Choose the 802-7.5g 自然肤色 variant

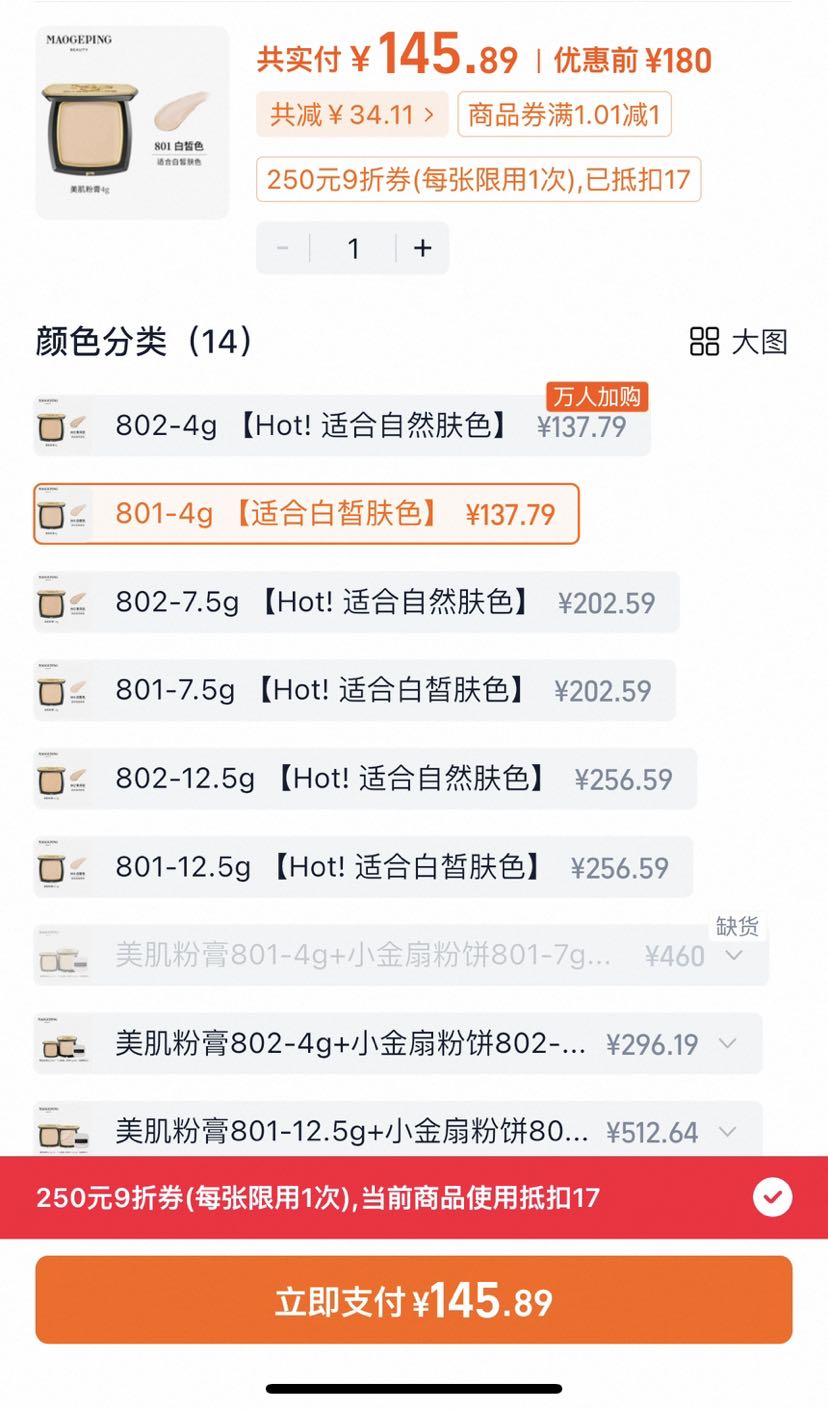click(x=356, y=602)
